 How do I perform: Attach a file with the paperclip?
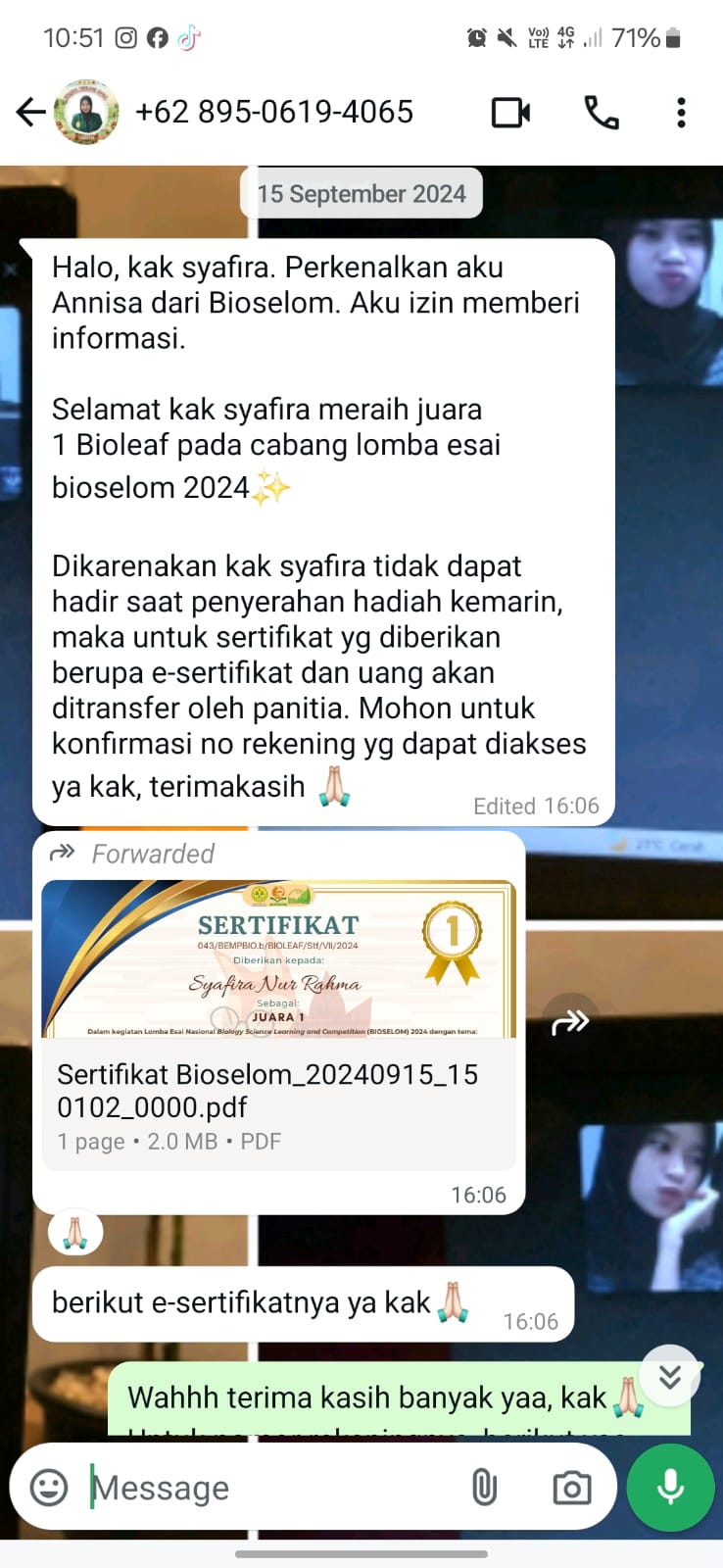(484, 1488)
